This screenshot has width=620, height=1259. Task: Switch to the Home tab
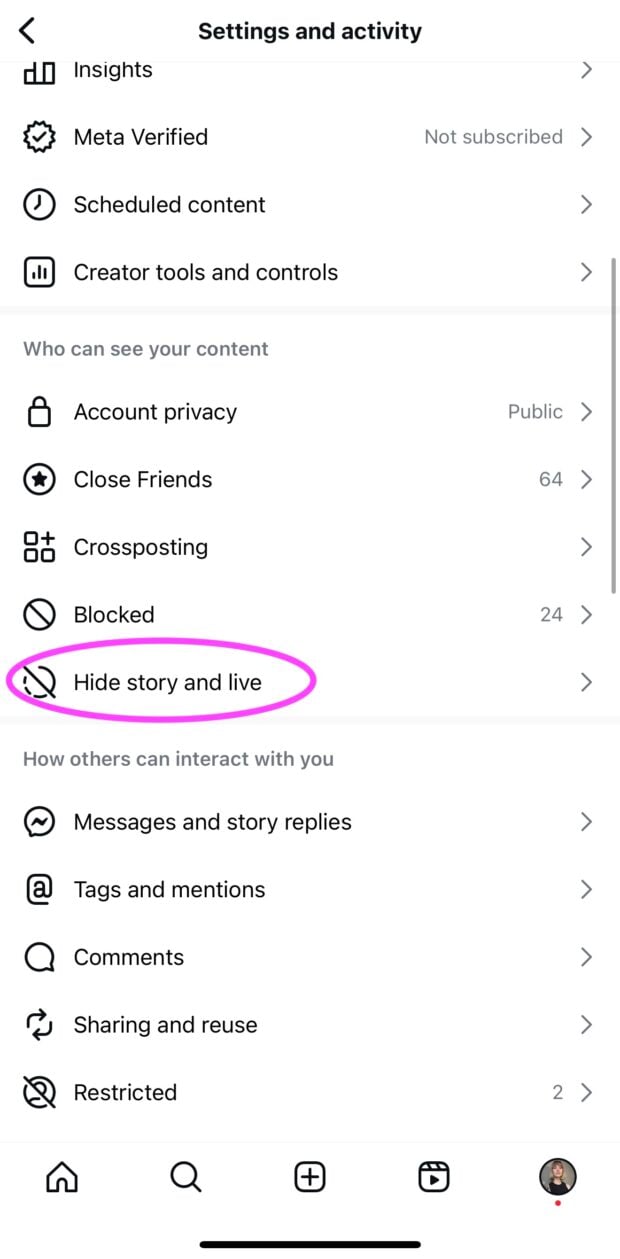[62, 1178]
